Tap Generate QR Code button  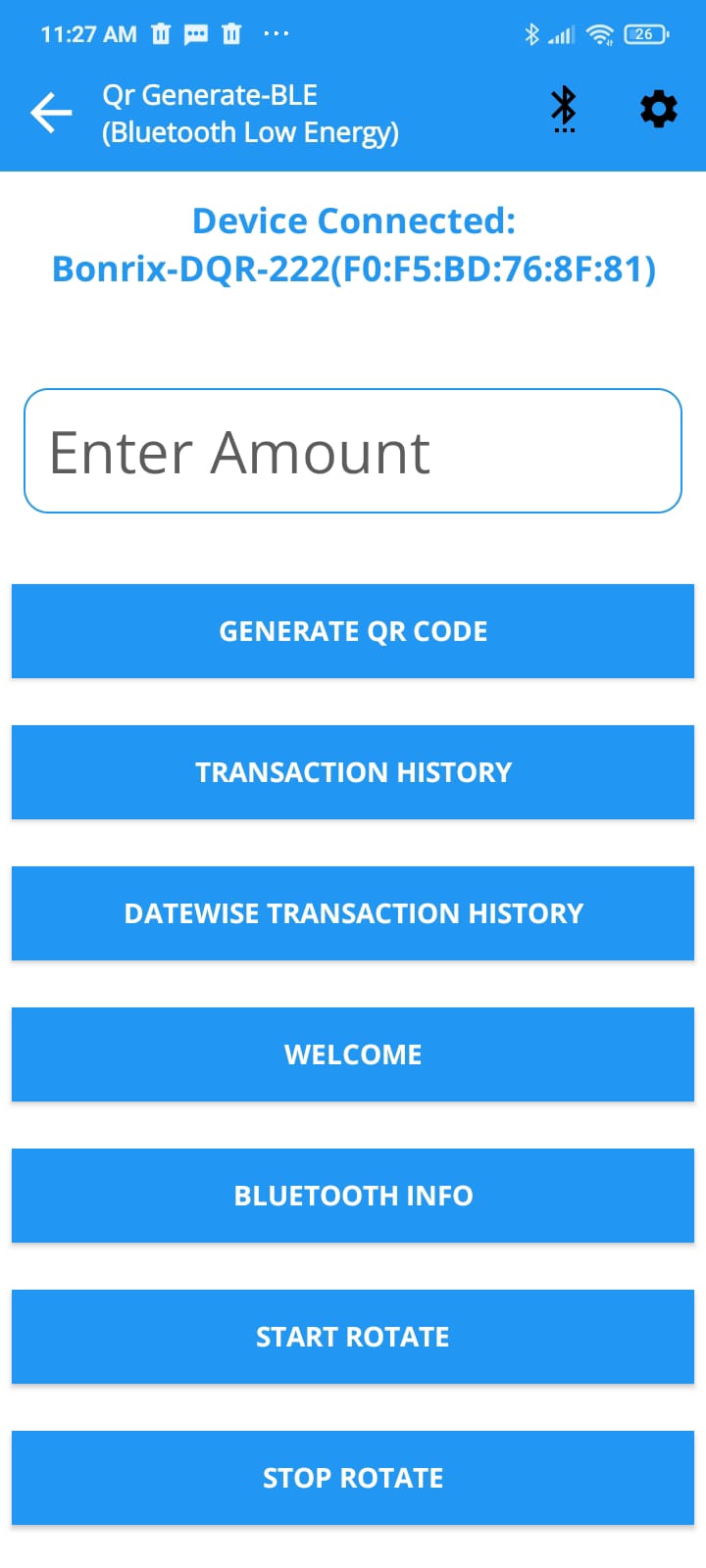[x=353, y=631]
